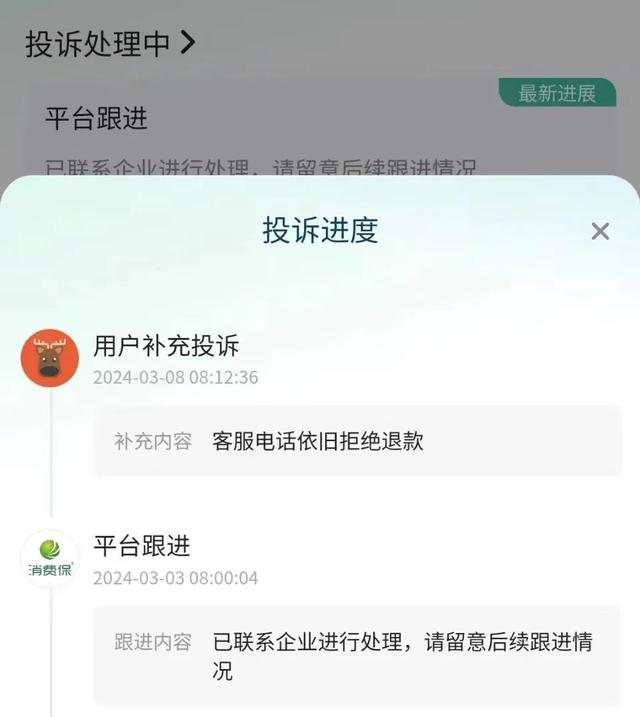Close the 投诉进度 dialog
This screenshot has width=640, height=717.
tap(600, 232)
